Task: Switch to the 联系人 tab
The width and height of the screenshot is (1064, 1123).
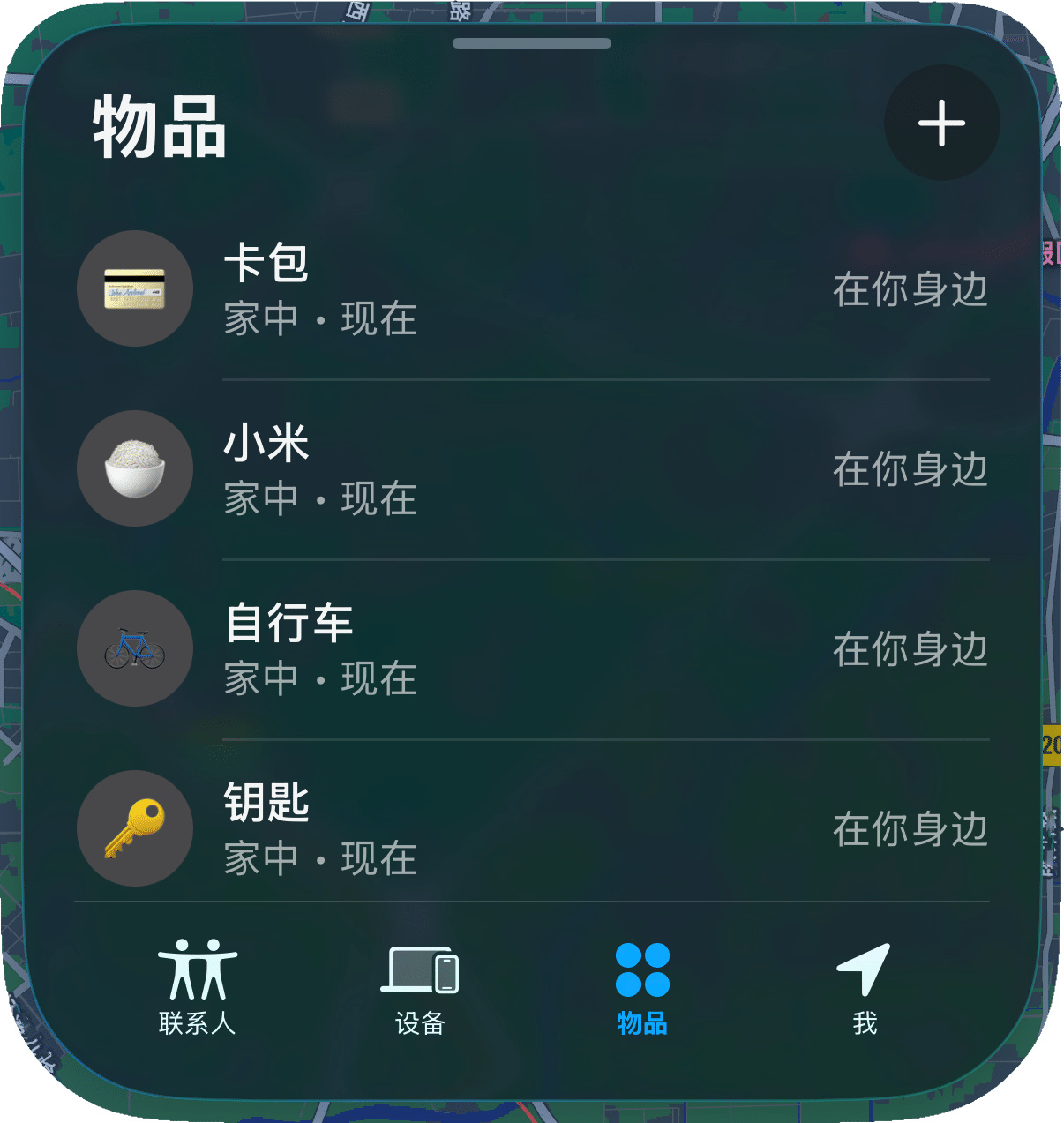Action: pyautogui.click(x=197, y=988)
